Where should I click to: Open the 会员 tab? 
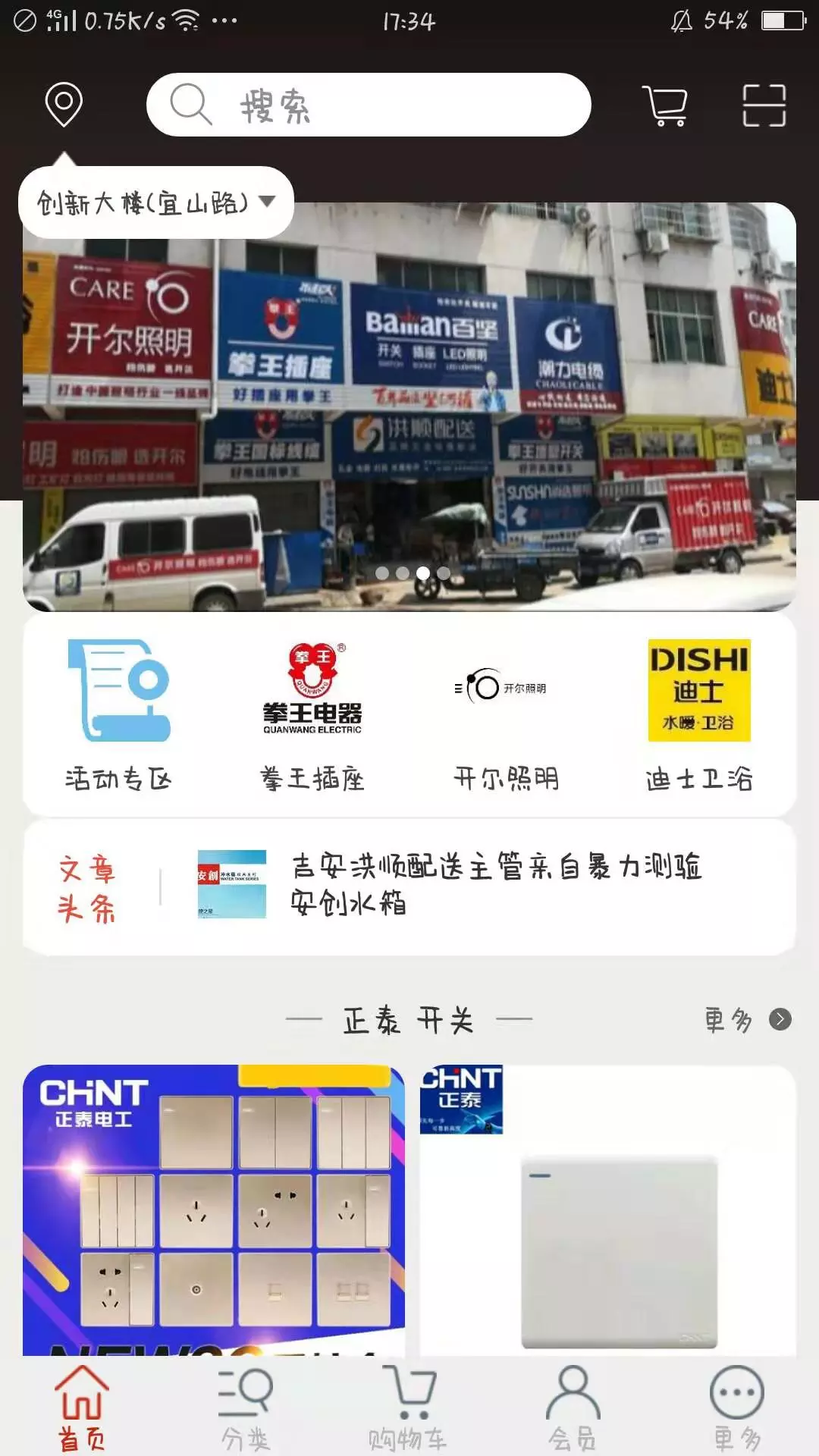tap(573, 1408)
